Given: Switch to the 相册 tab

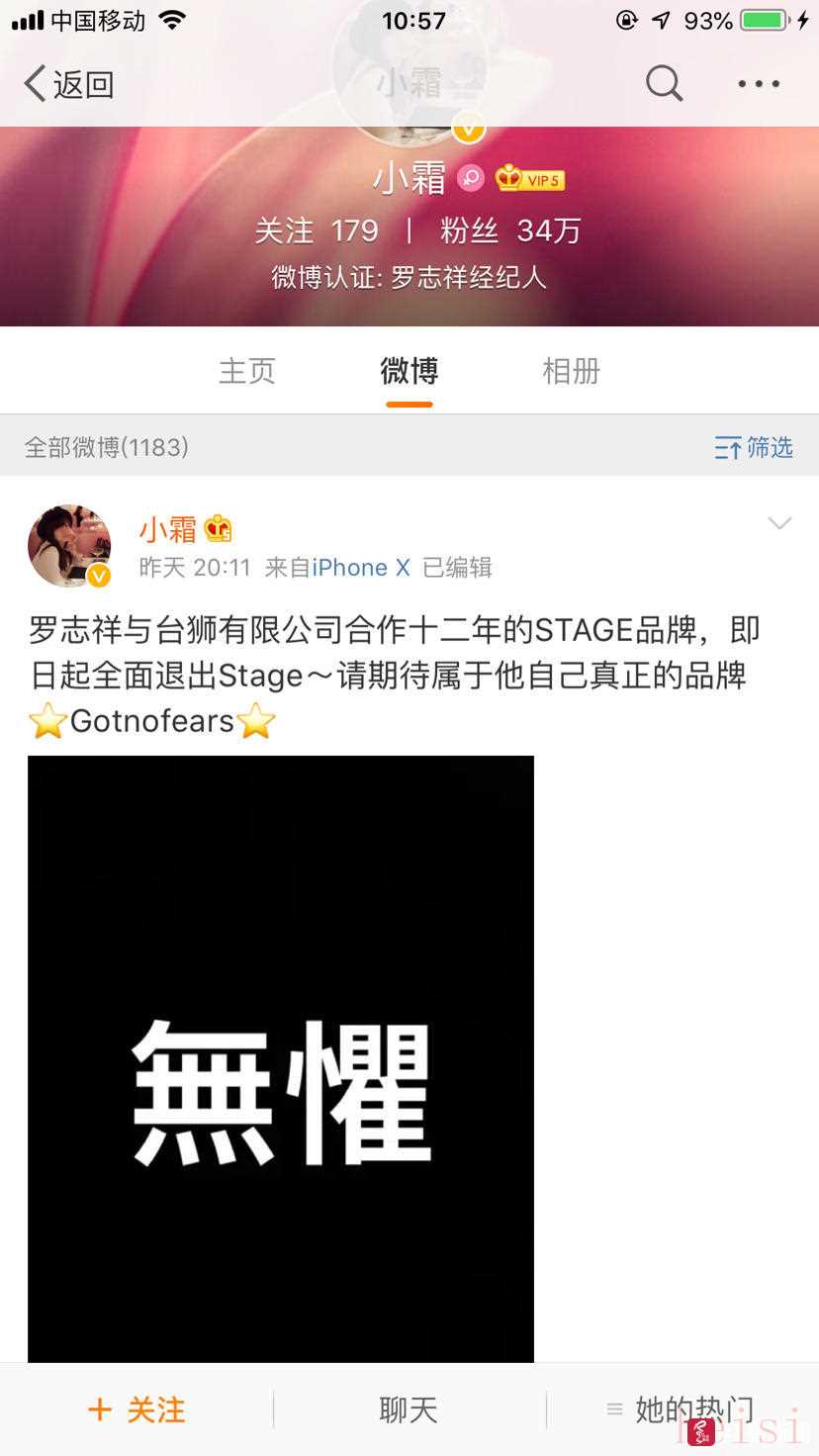Looking at the screenshot, I should 571,371.
